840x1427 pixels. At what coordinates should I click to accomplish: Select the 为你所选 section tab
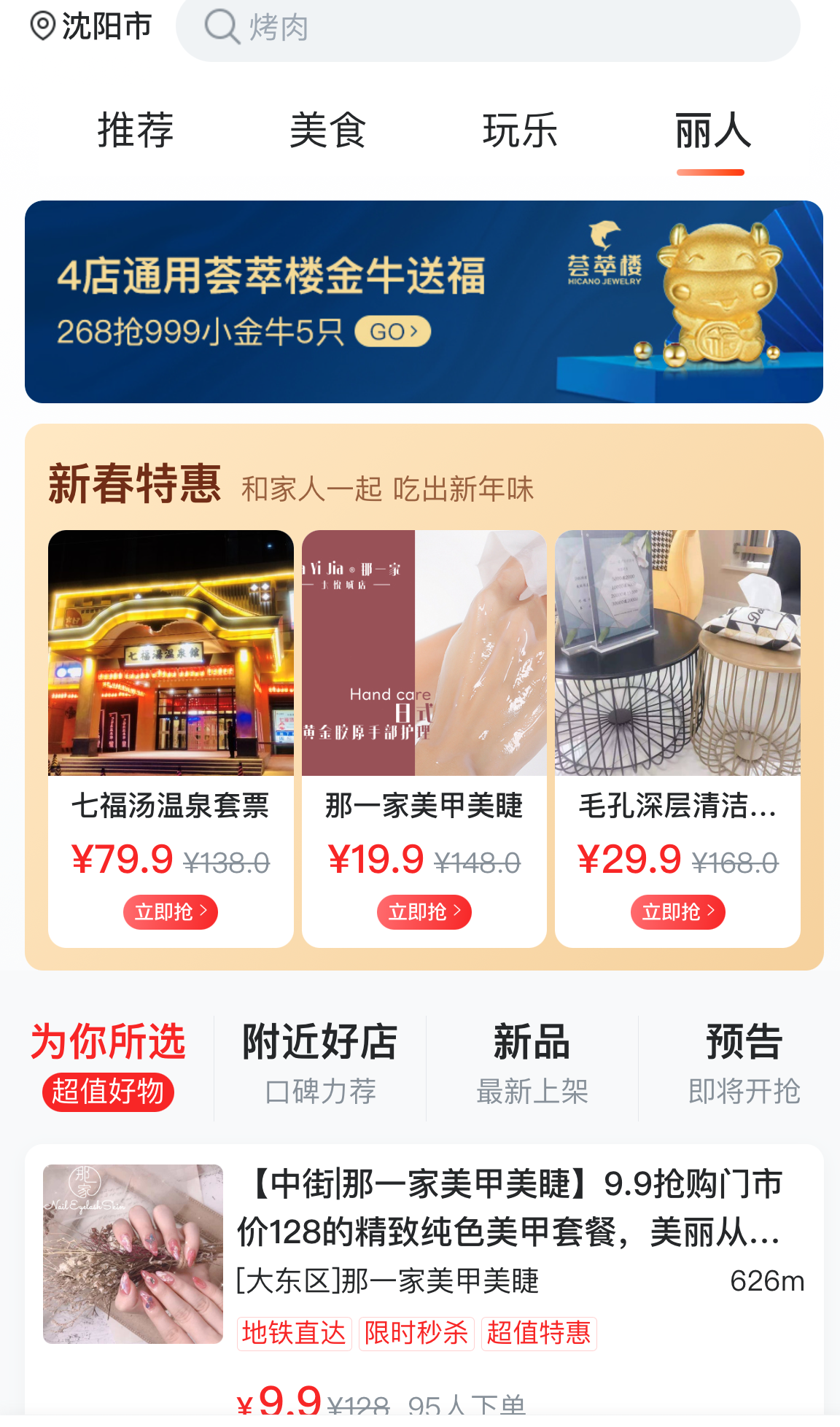108,1065
